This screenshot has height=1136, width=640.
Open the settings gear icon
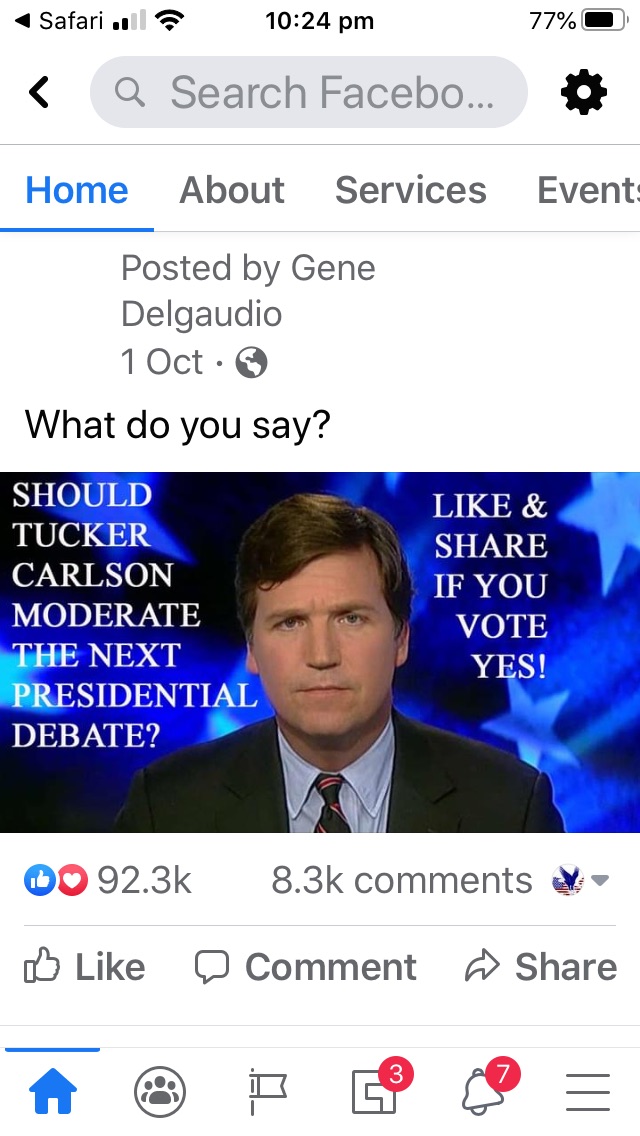click(583, 93)
